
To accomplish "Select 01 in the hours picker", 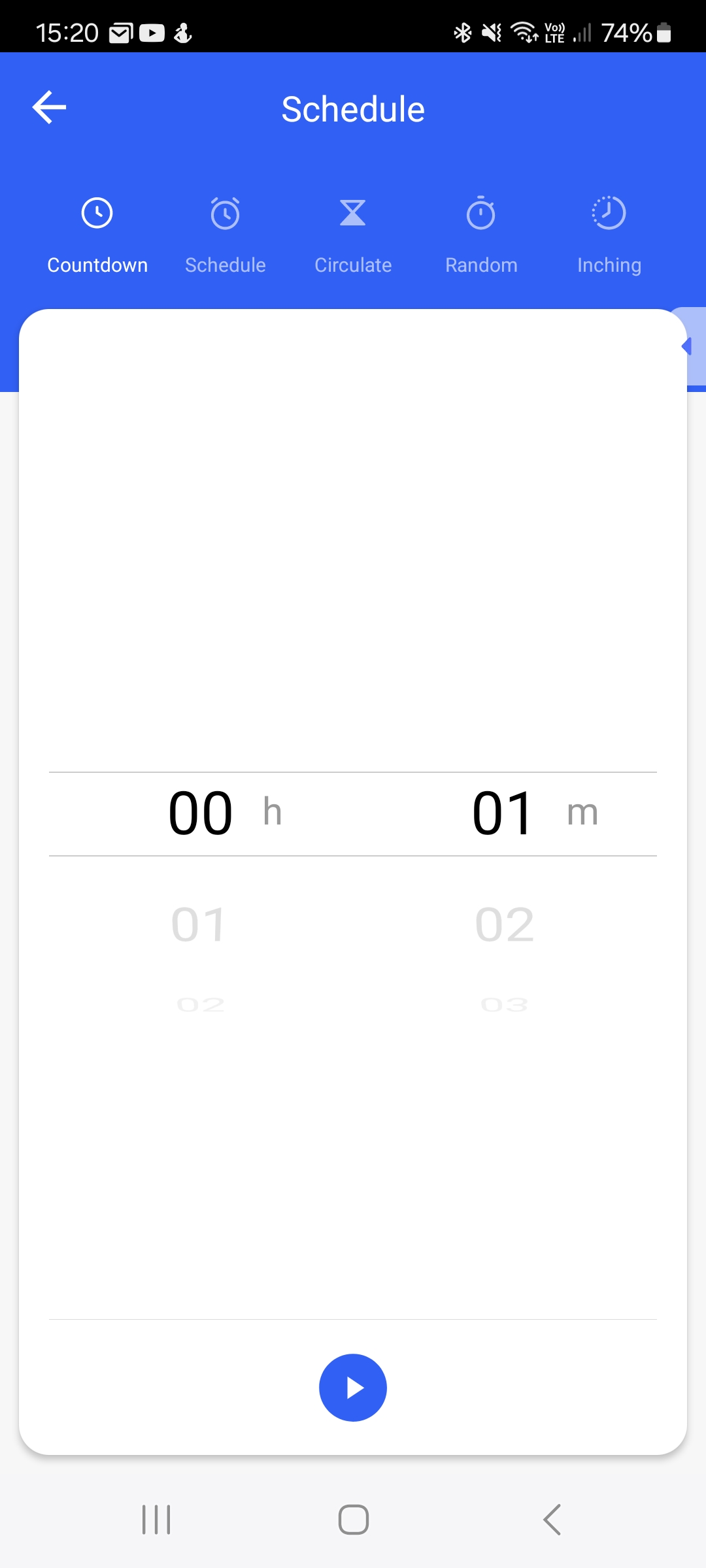I will (199, 924).
